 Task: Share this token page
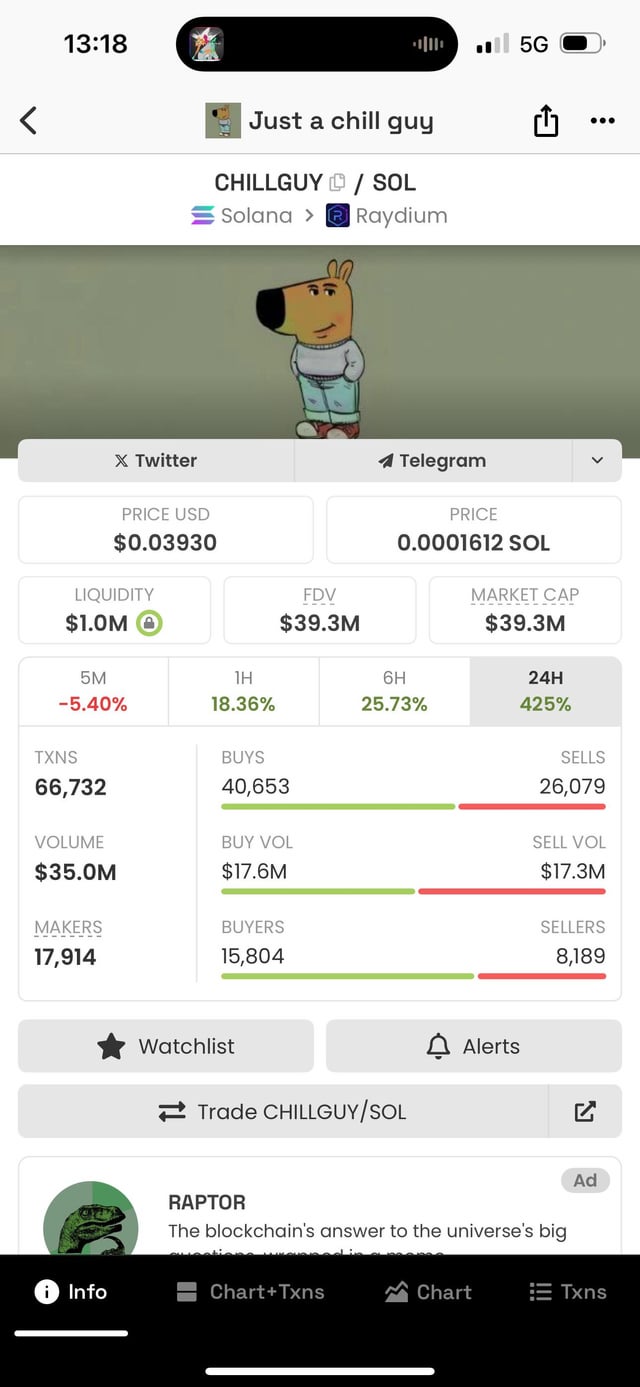(545, 122)
